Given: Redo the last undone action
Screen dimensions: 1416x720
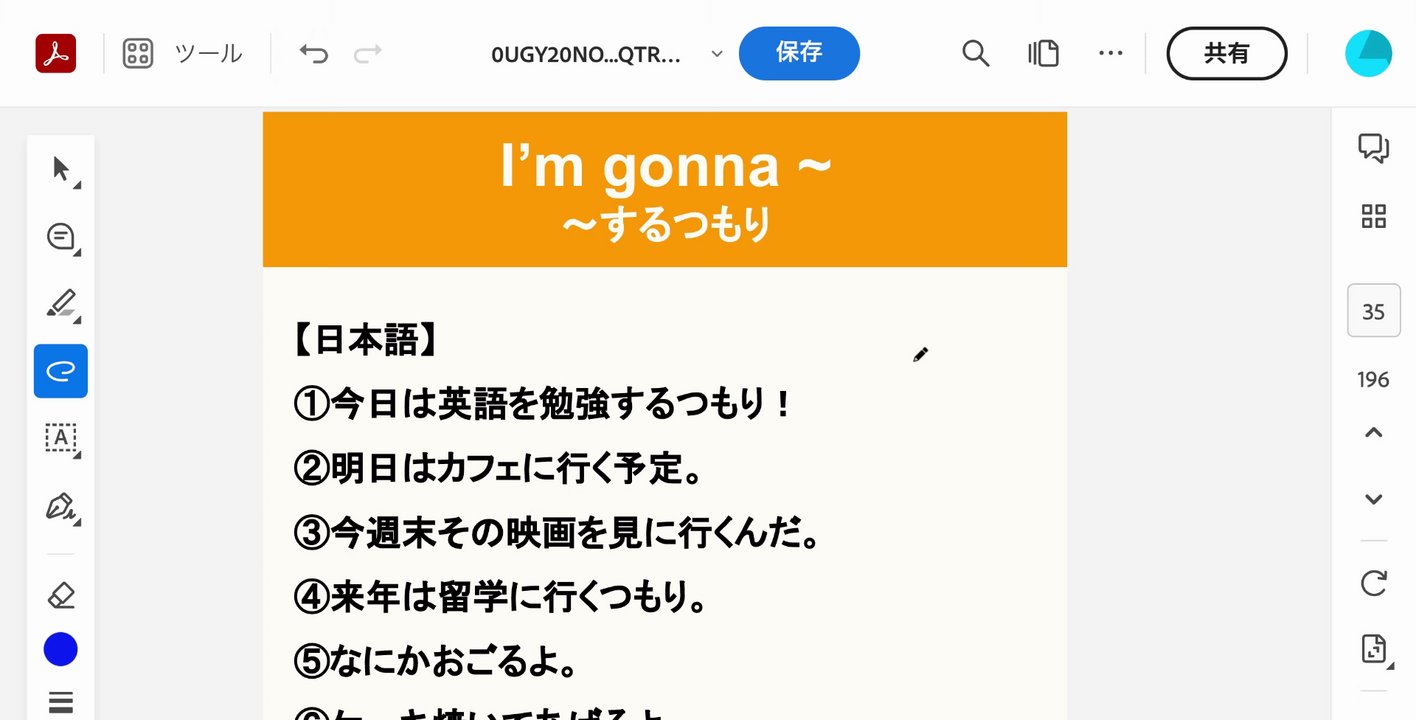Looking at the screenshot, I should (x=368, y=53).
